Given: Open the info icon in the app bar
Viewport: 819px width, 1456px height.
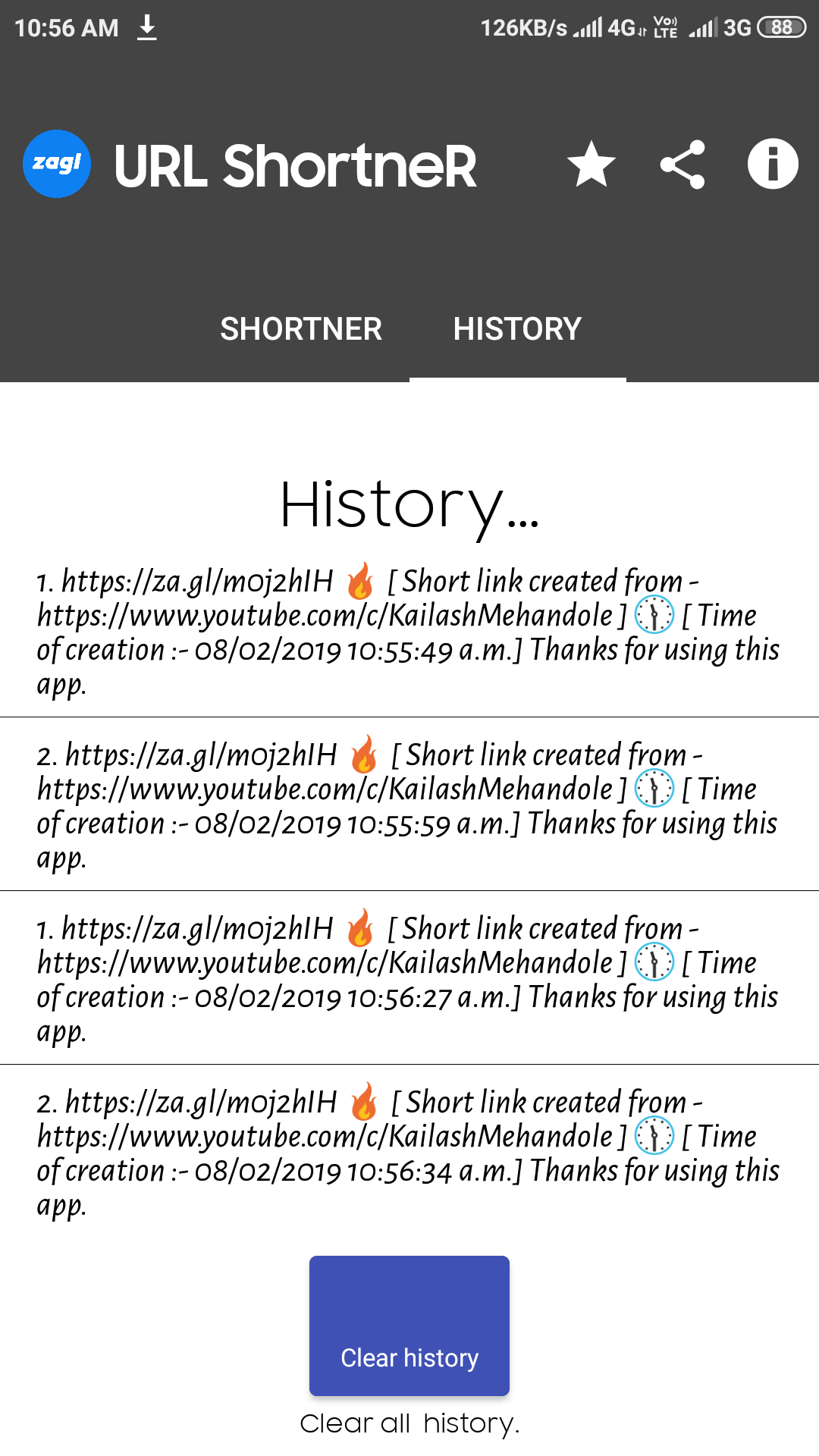Looking at the screenshot, I should coord(773,164).
